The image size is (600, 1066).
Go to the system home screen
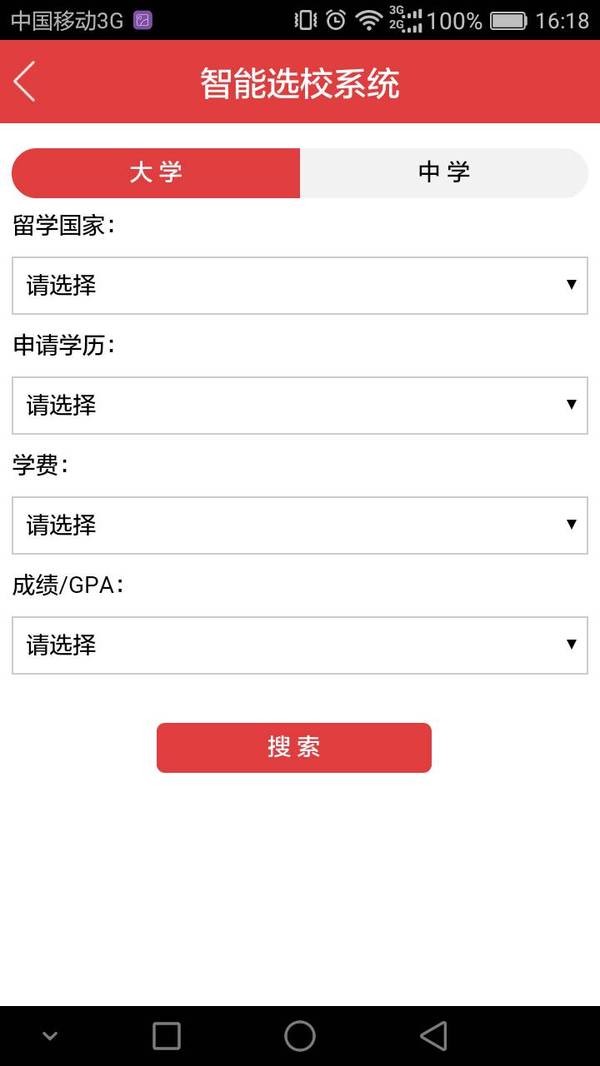300,1036
